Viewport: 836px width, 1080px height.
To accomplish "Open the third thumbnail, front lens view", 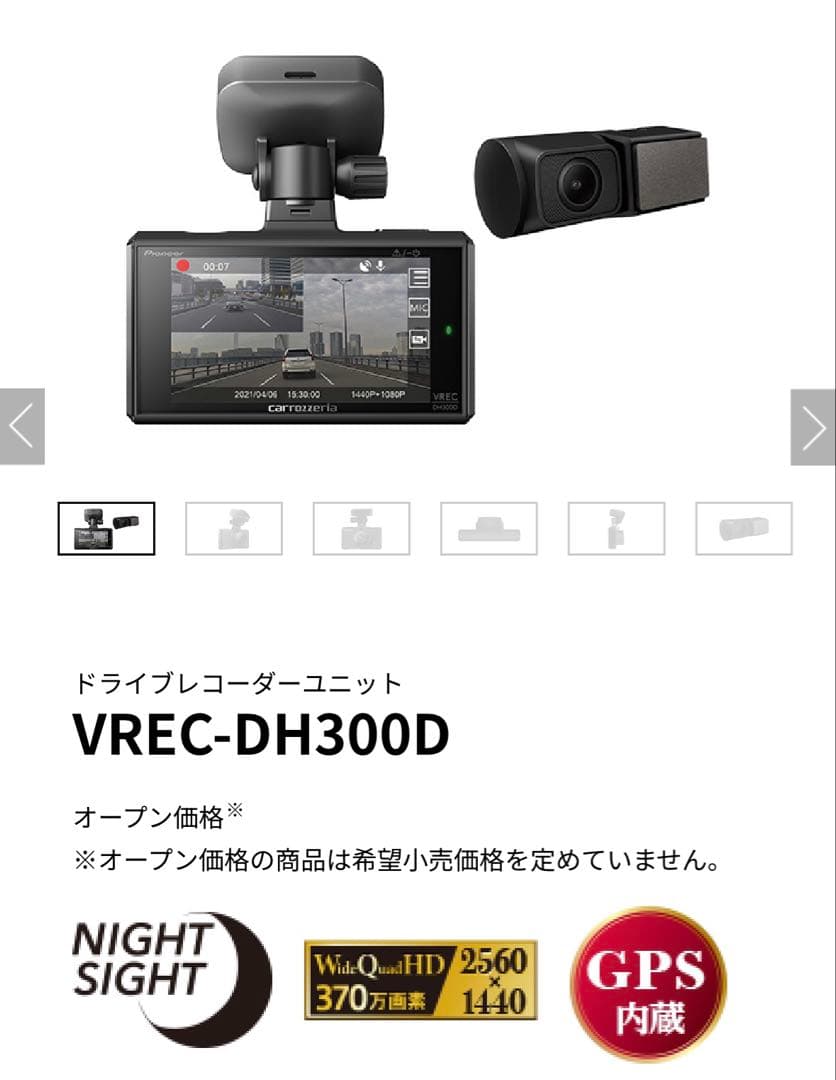I will [361, 528].
